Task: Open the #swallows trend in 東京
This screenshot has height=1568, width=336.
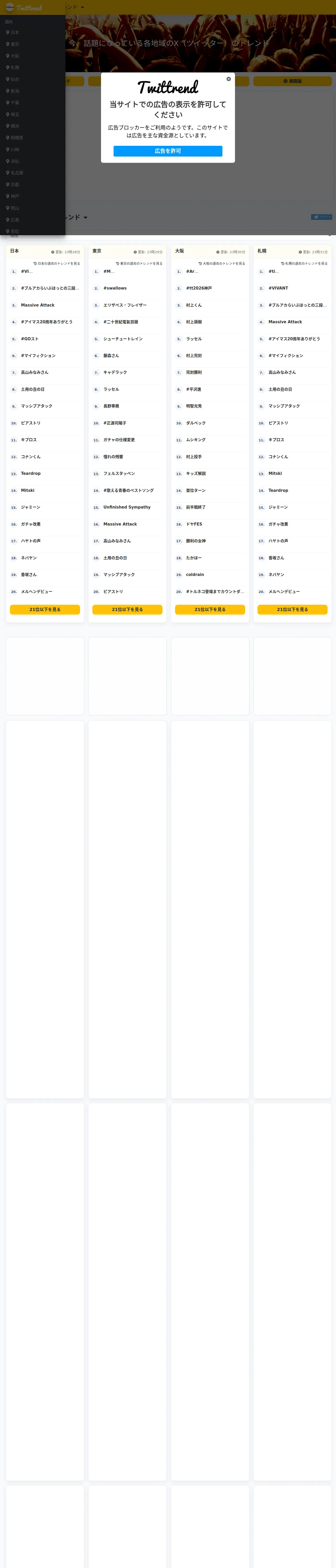Action: (x=115, y=289)
